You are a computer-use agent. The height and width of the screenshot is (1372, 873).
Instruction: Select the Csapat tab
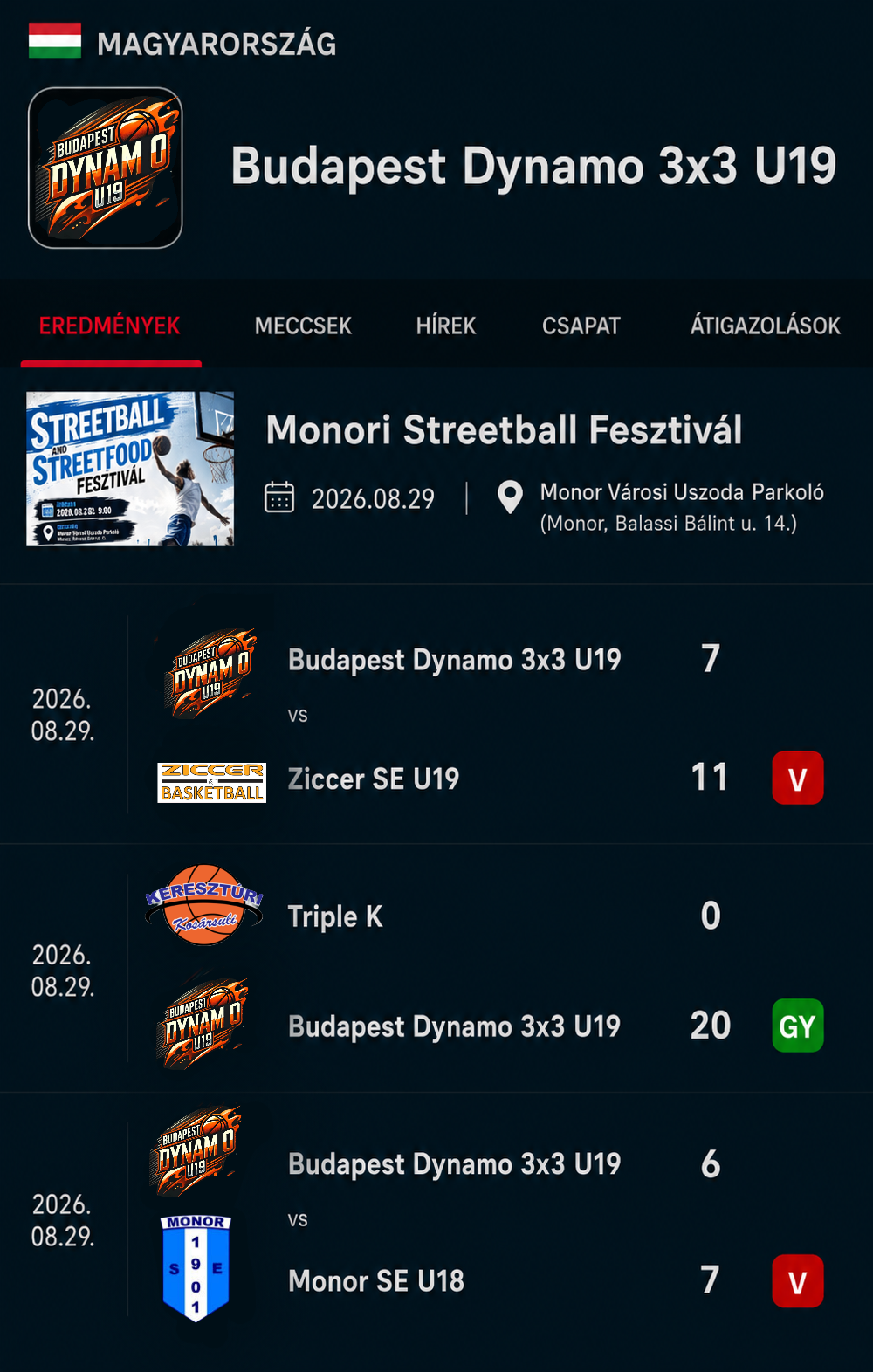581,326
